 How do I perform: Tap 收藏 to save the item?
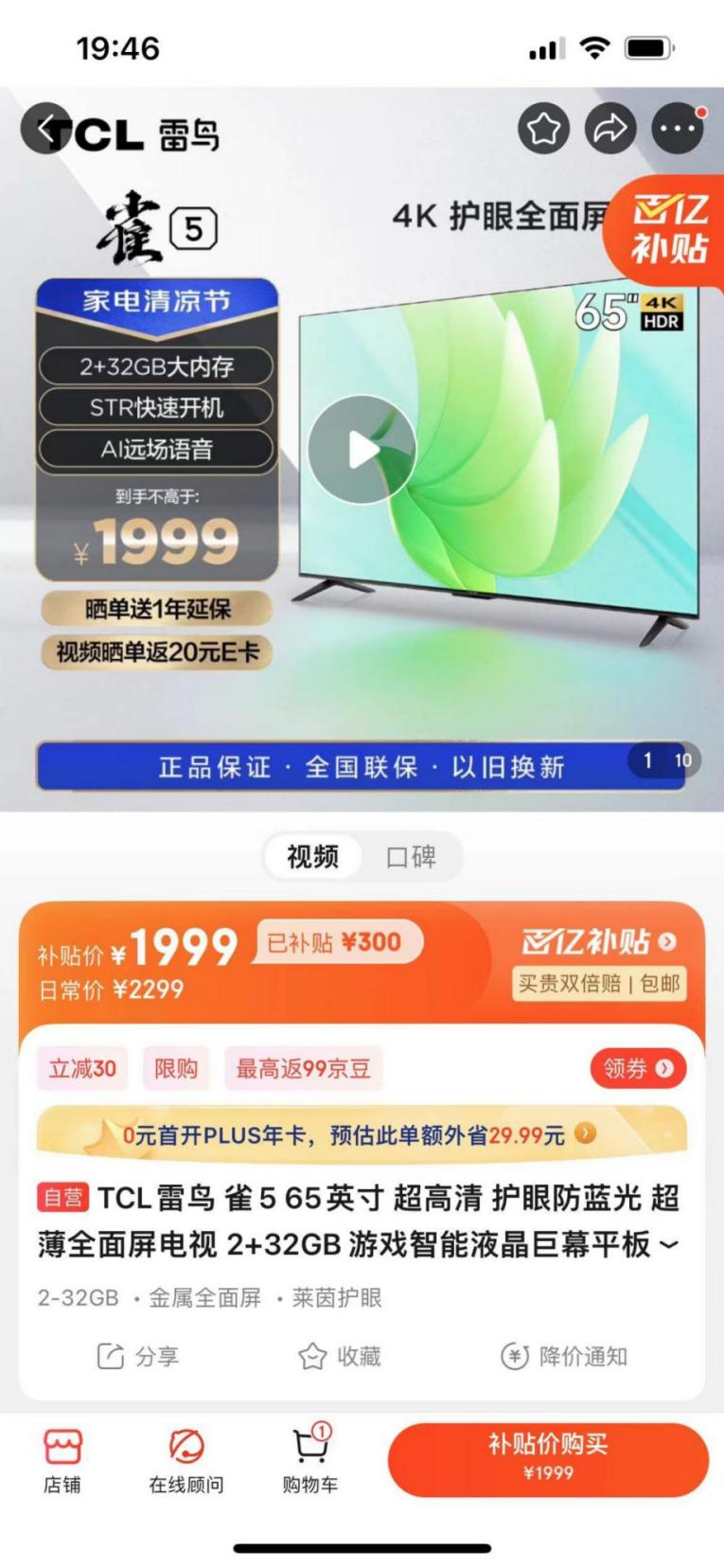pyautogui.click(x=340, y=1356)
